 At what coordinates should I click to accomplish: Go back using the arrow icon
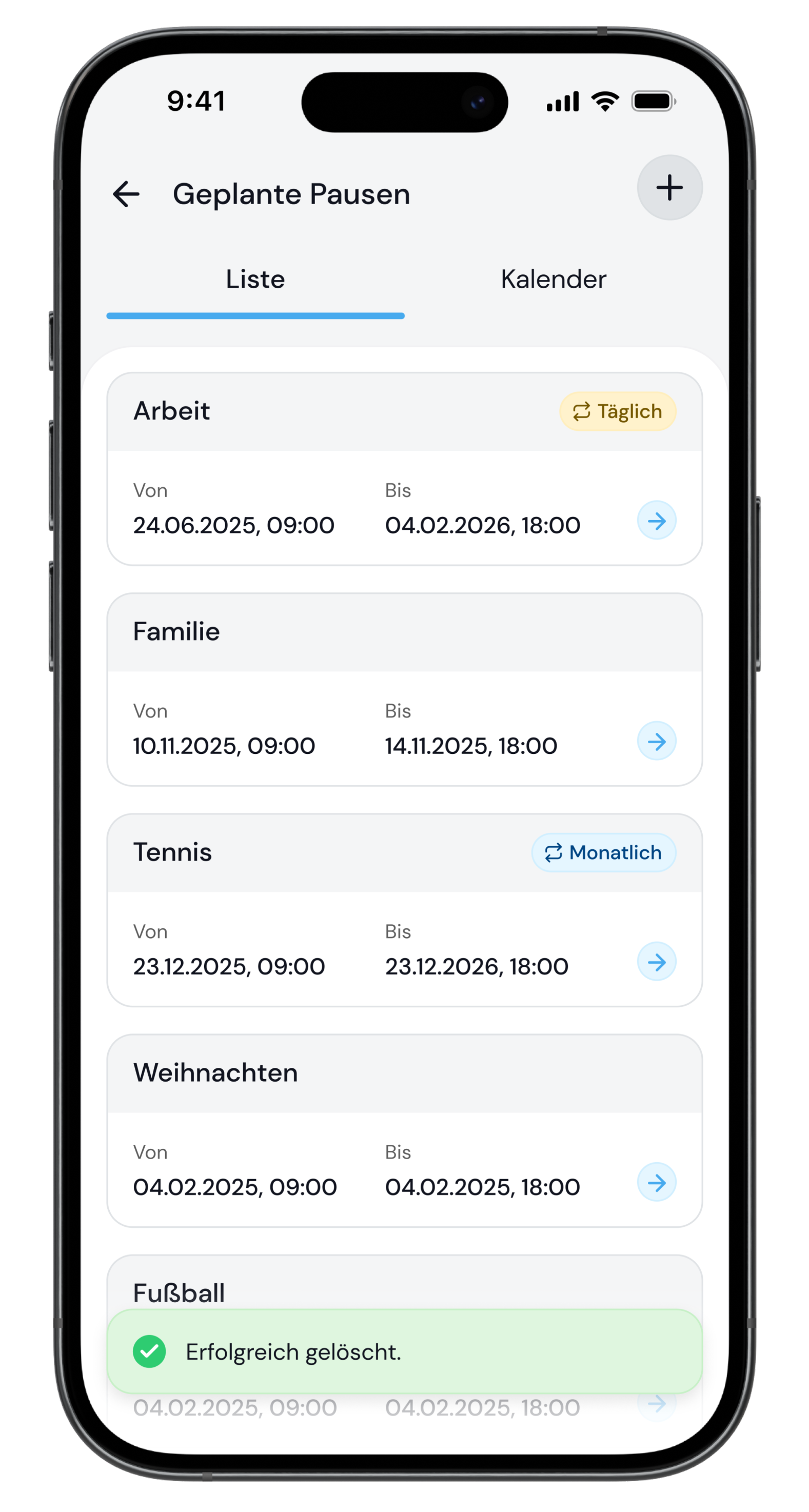coord(126,194)
